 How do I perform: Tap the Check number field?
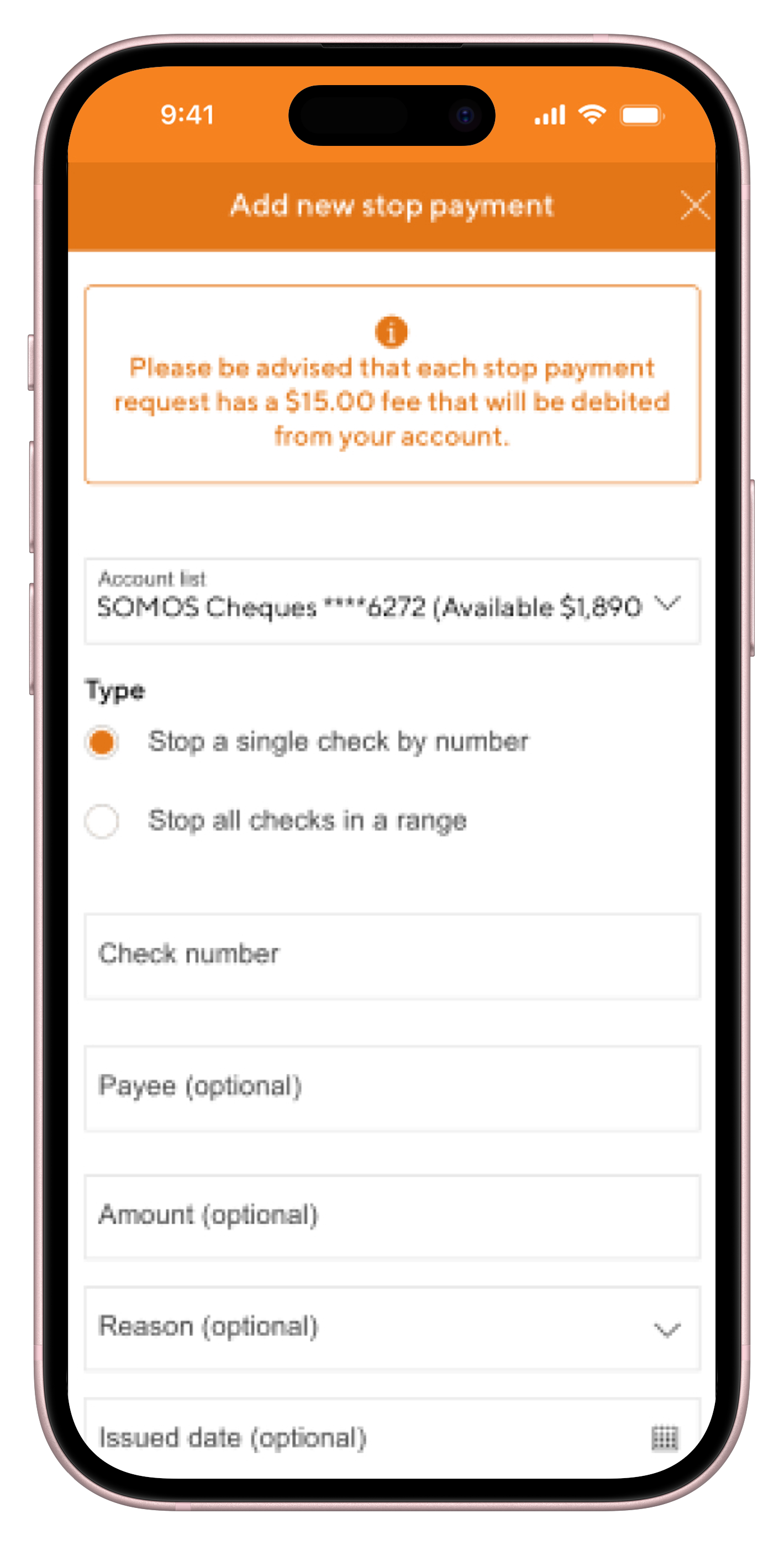pos(392,955)
